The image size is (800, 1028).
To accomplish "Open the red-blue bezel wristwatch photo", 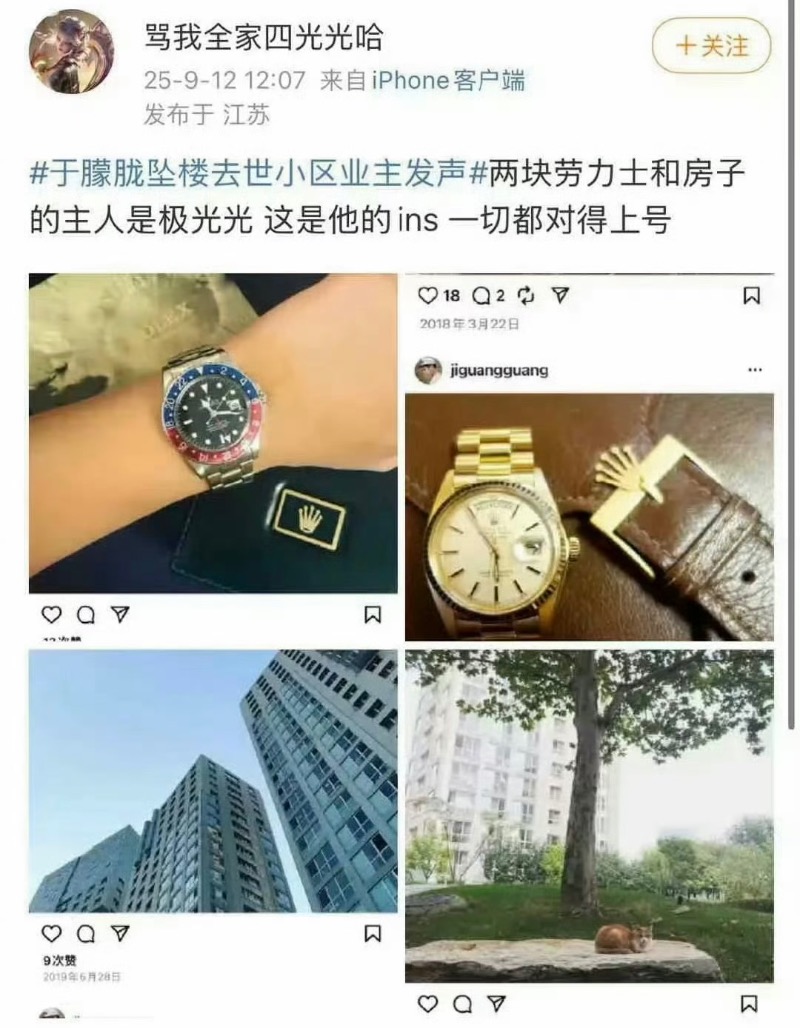I will point(212,432).
